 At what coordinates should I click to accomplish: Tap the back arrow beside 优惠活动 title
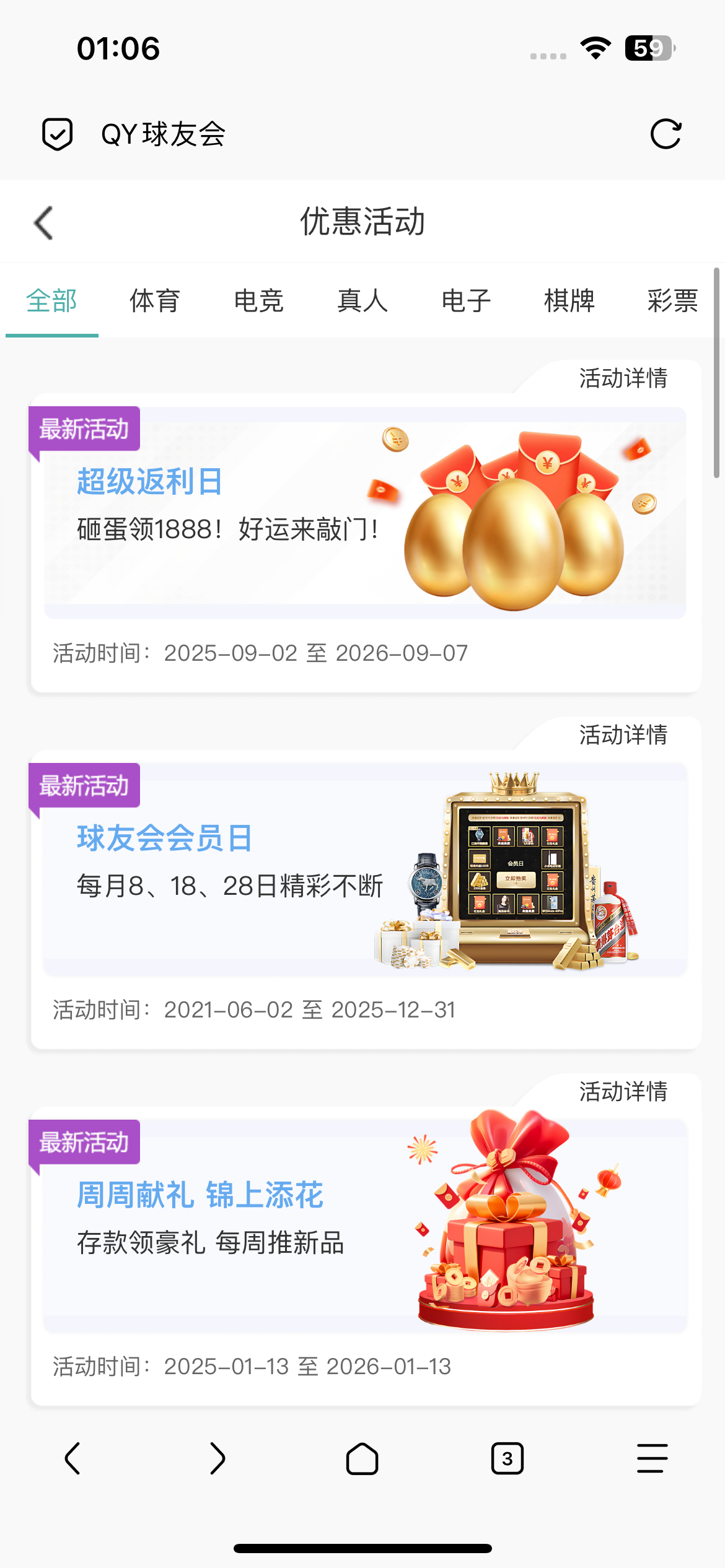[42, 222]
